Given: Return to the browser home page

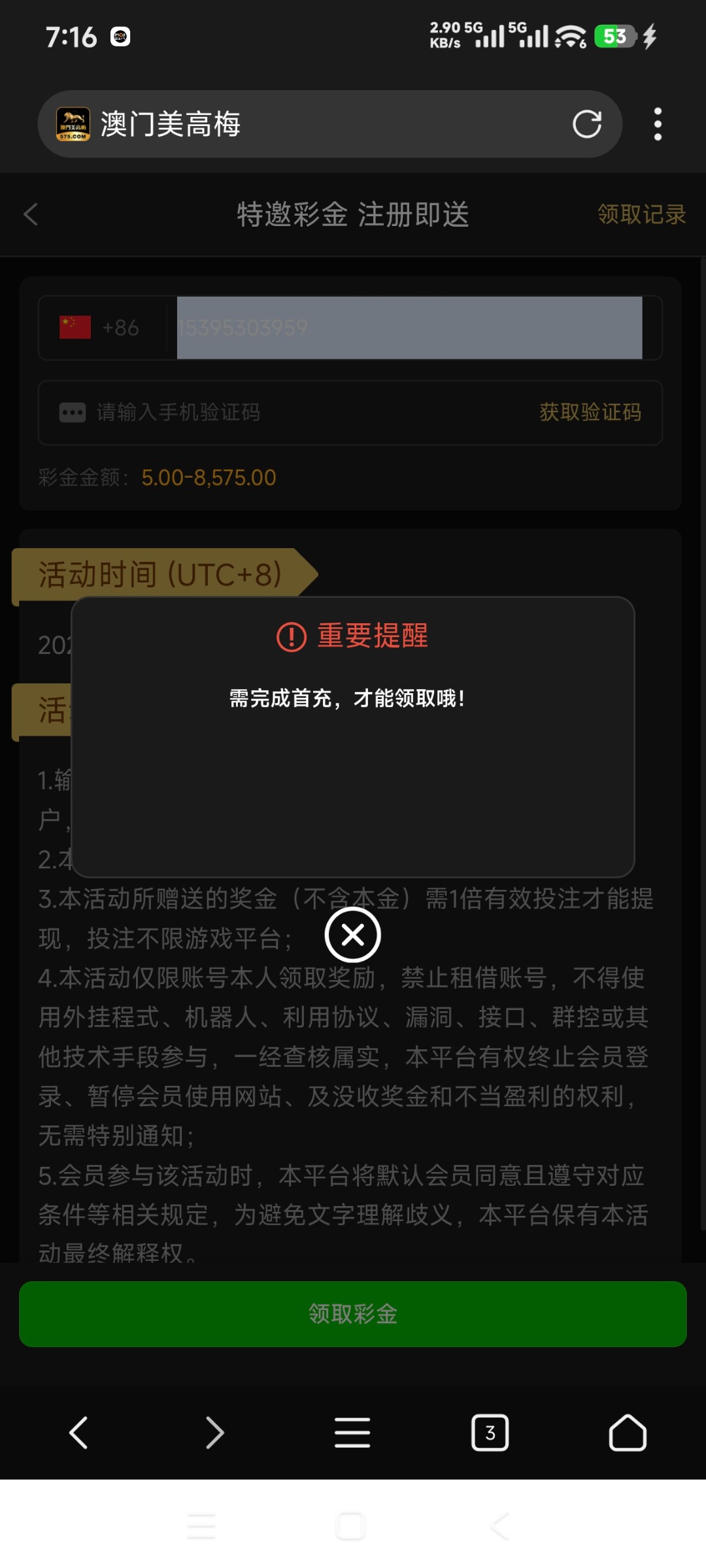Looking at the screenshot, I should pyautogui.click(x=628, y=1433).
